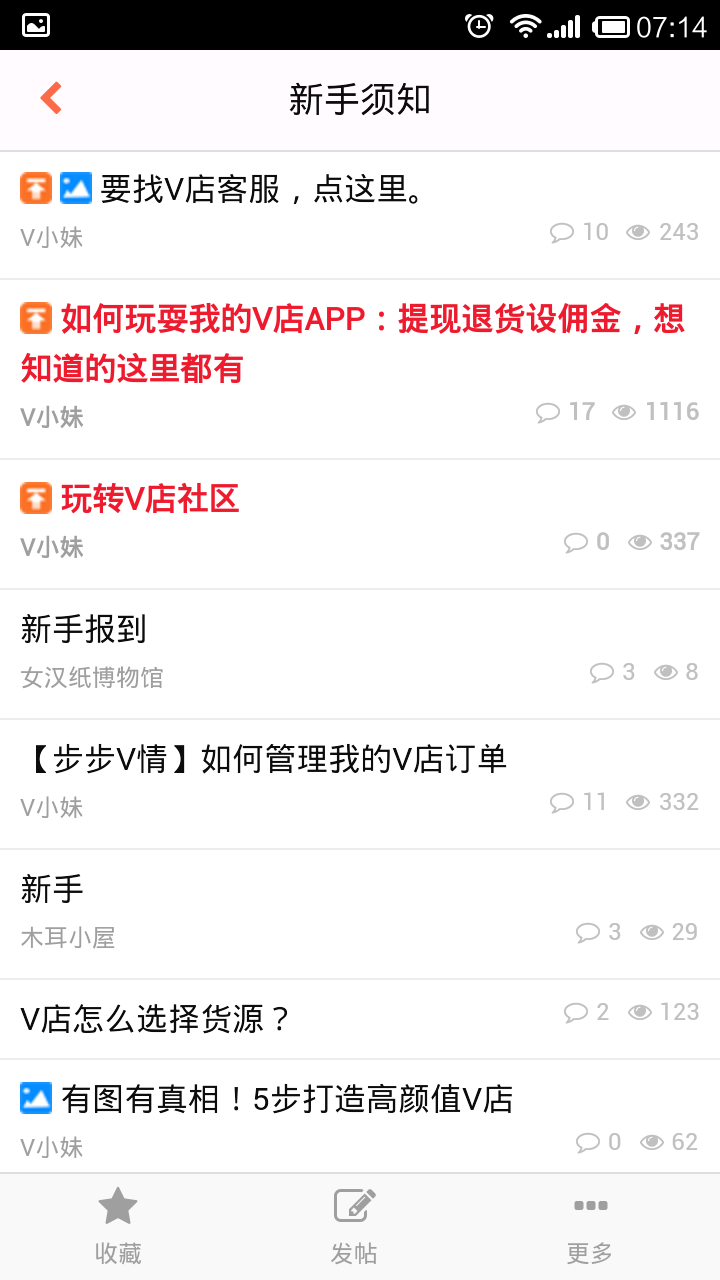
Task: Open the post V店怎么选择货源?
Action: pos(155,1019)
